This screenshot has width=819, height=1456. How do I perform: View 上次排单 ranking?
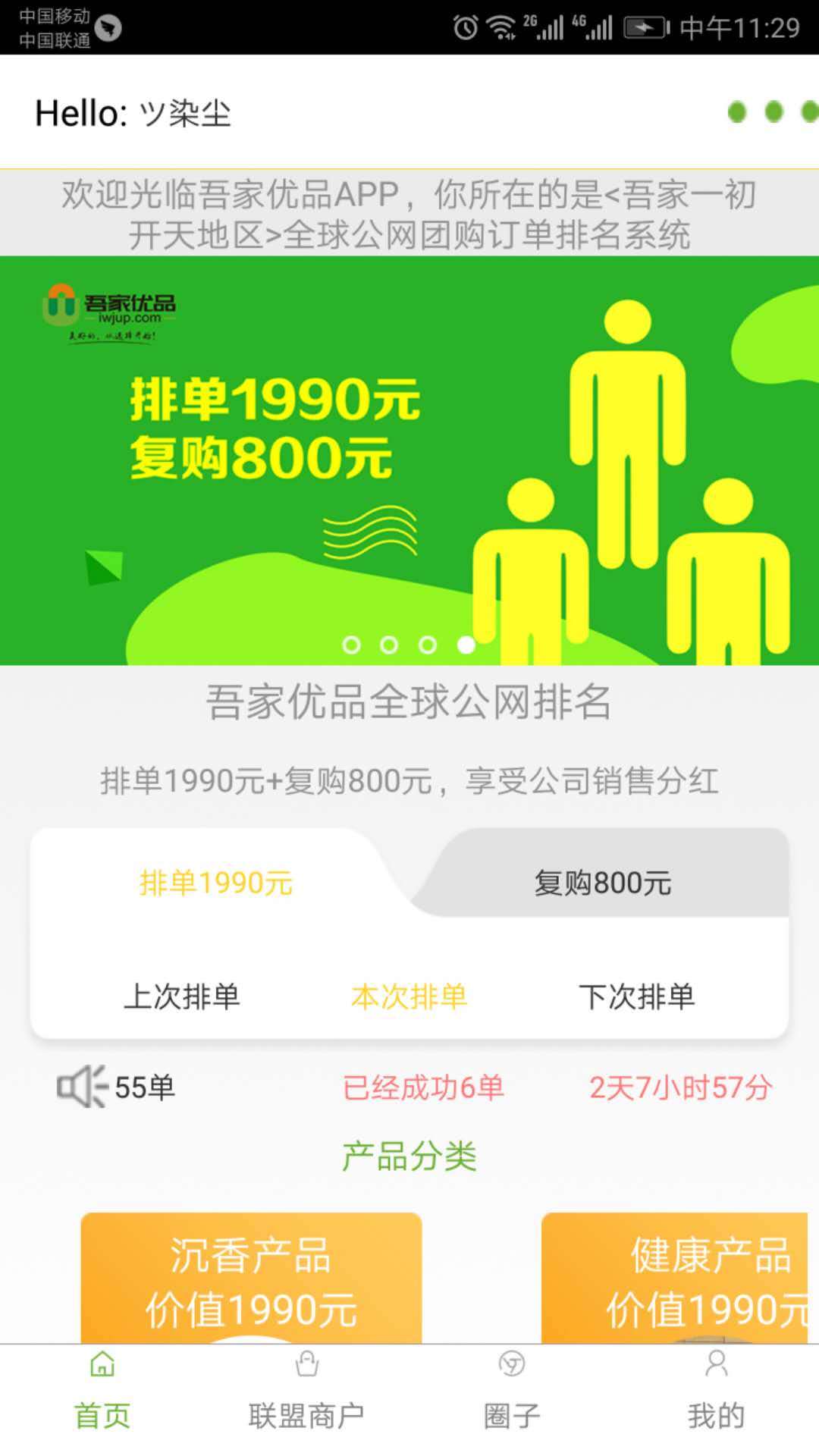(x=181, y=996)
